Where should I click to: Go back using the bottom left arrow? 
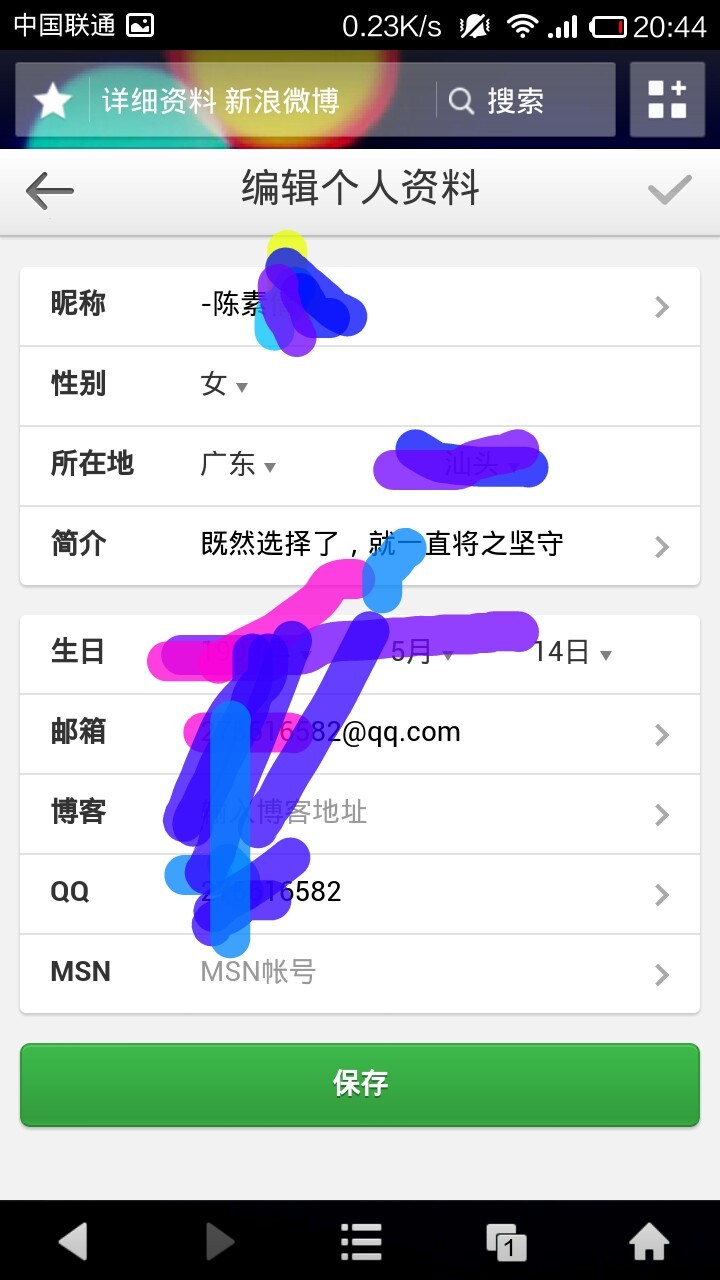(73, 1242)
